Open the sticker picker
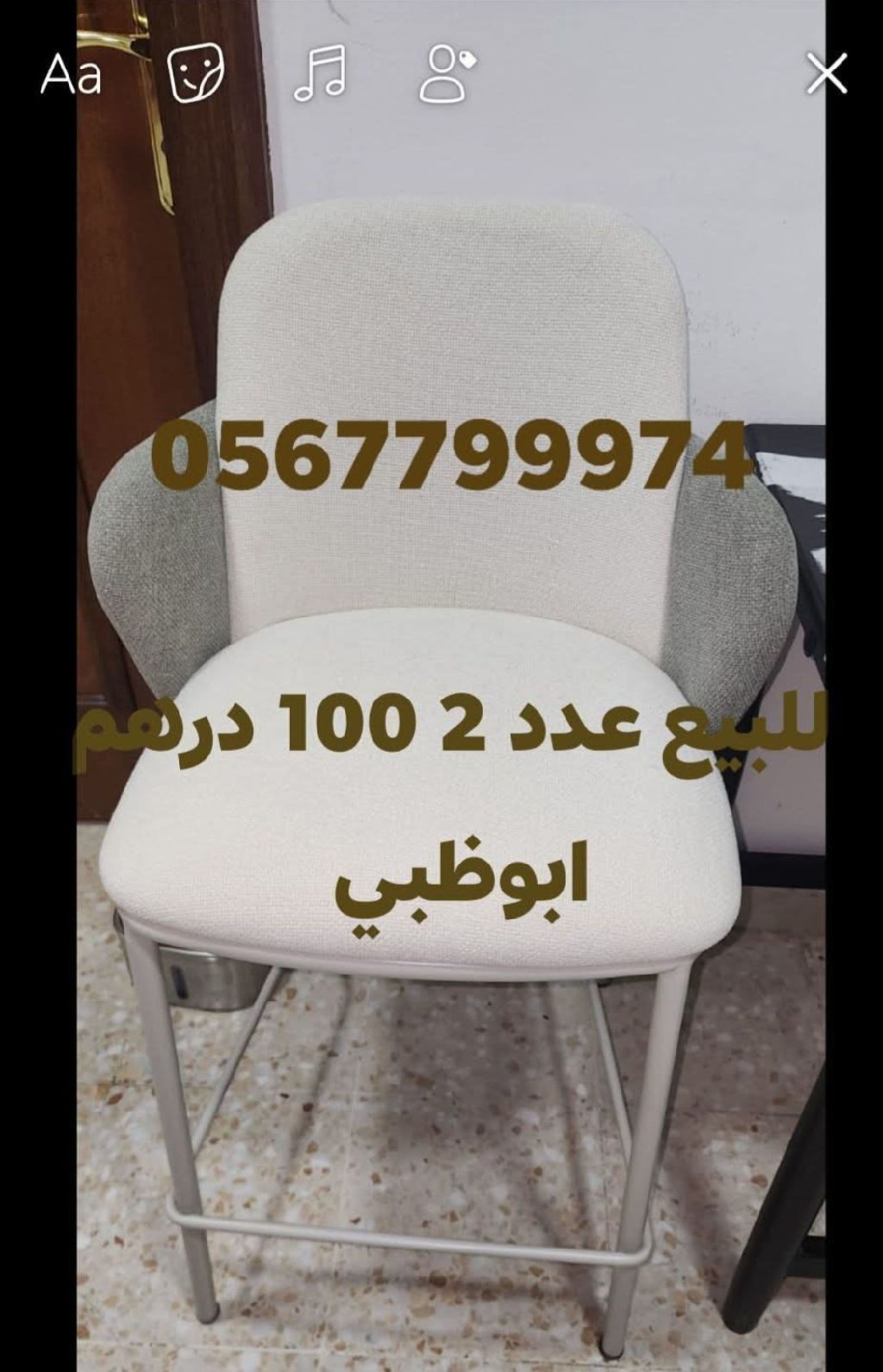Screen dimensions: 883x1372 196,74
